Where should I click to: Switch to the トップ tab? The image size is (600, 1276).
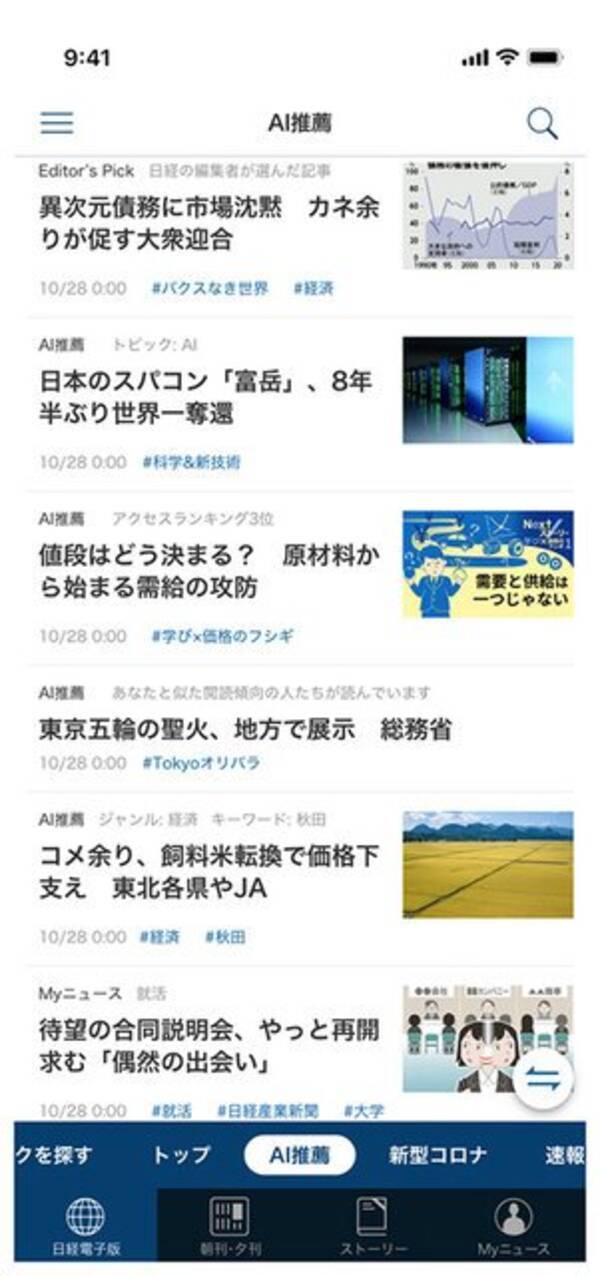coord(181,1155)
